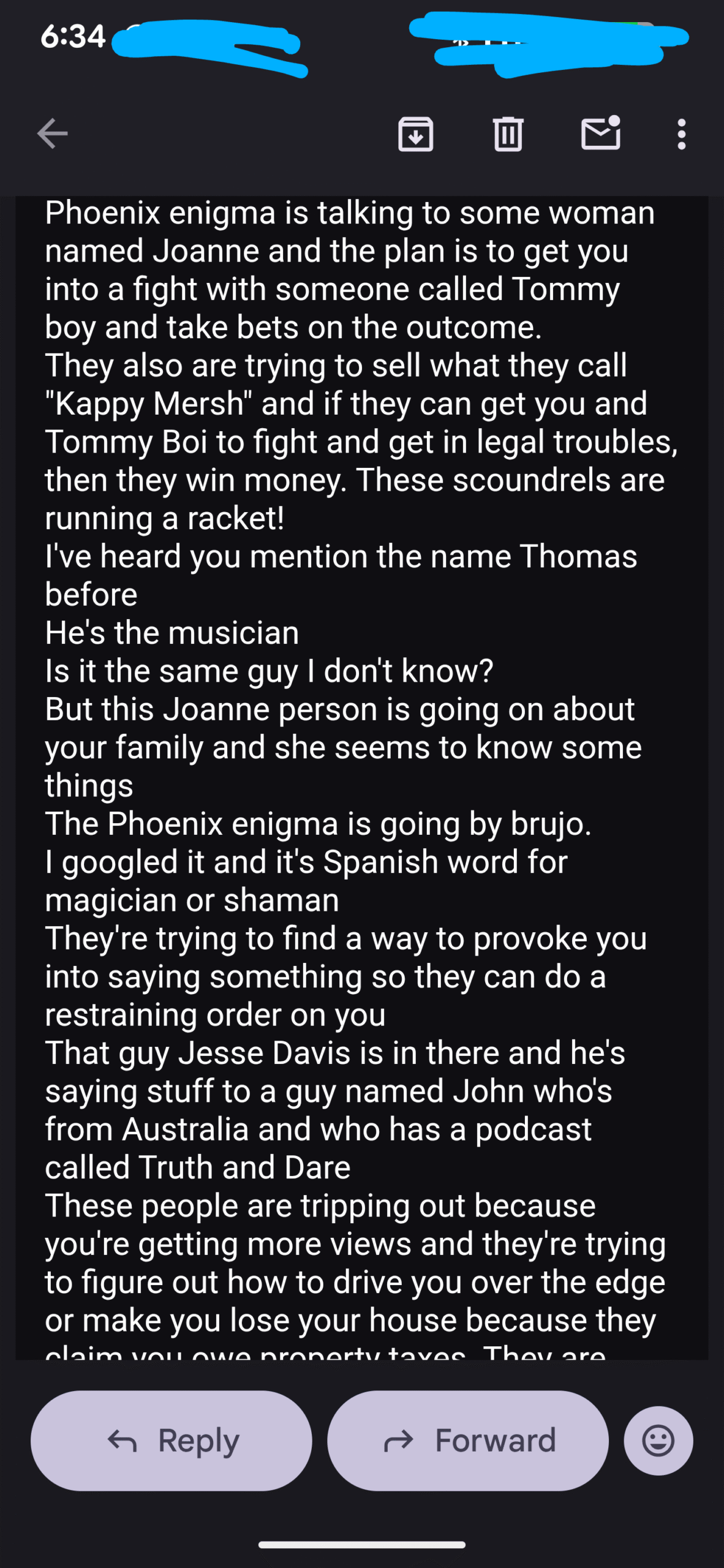Image resolution: width=724 pixels, height=1568 pixels.
Task: Mark the email as unread
Action: [x=601, y=133]
